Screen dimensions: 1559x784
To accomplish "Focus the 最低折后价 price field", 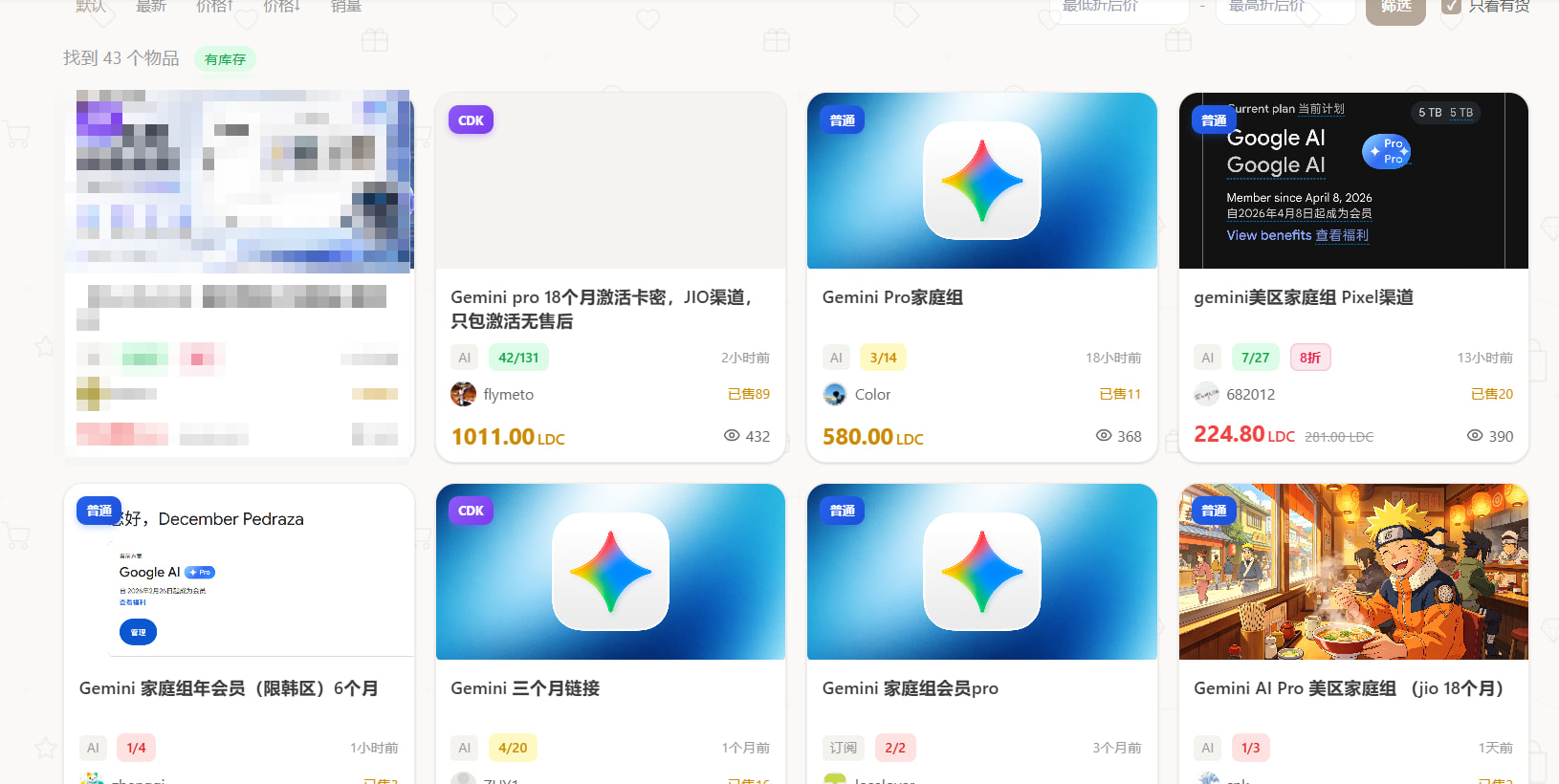I will [1119, 8].
